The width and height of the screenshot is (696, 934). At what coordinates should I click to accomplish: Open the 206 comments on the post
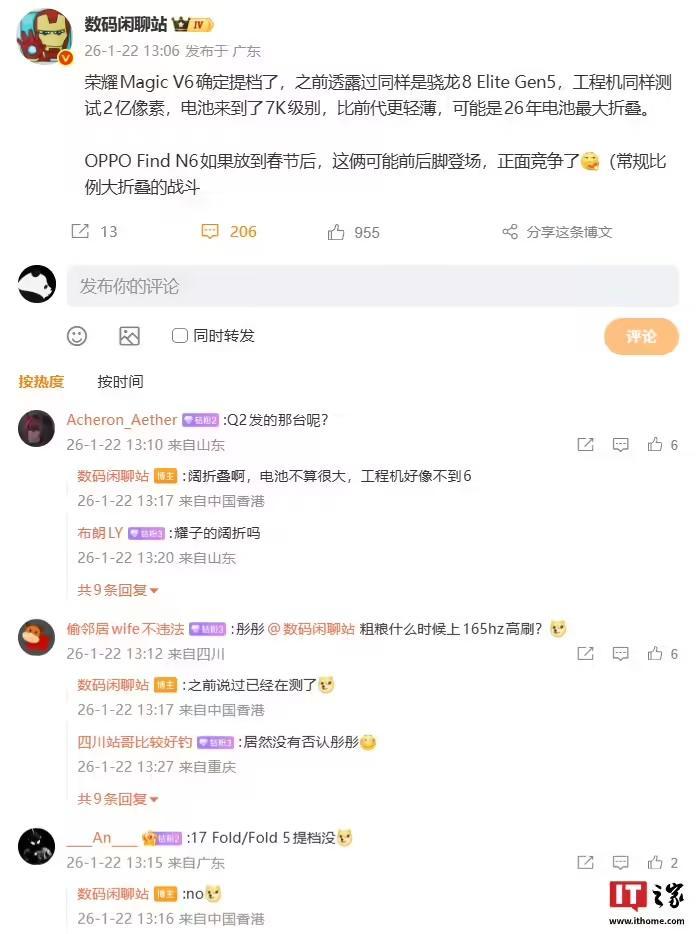[x=229, y=231]
